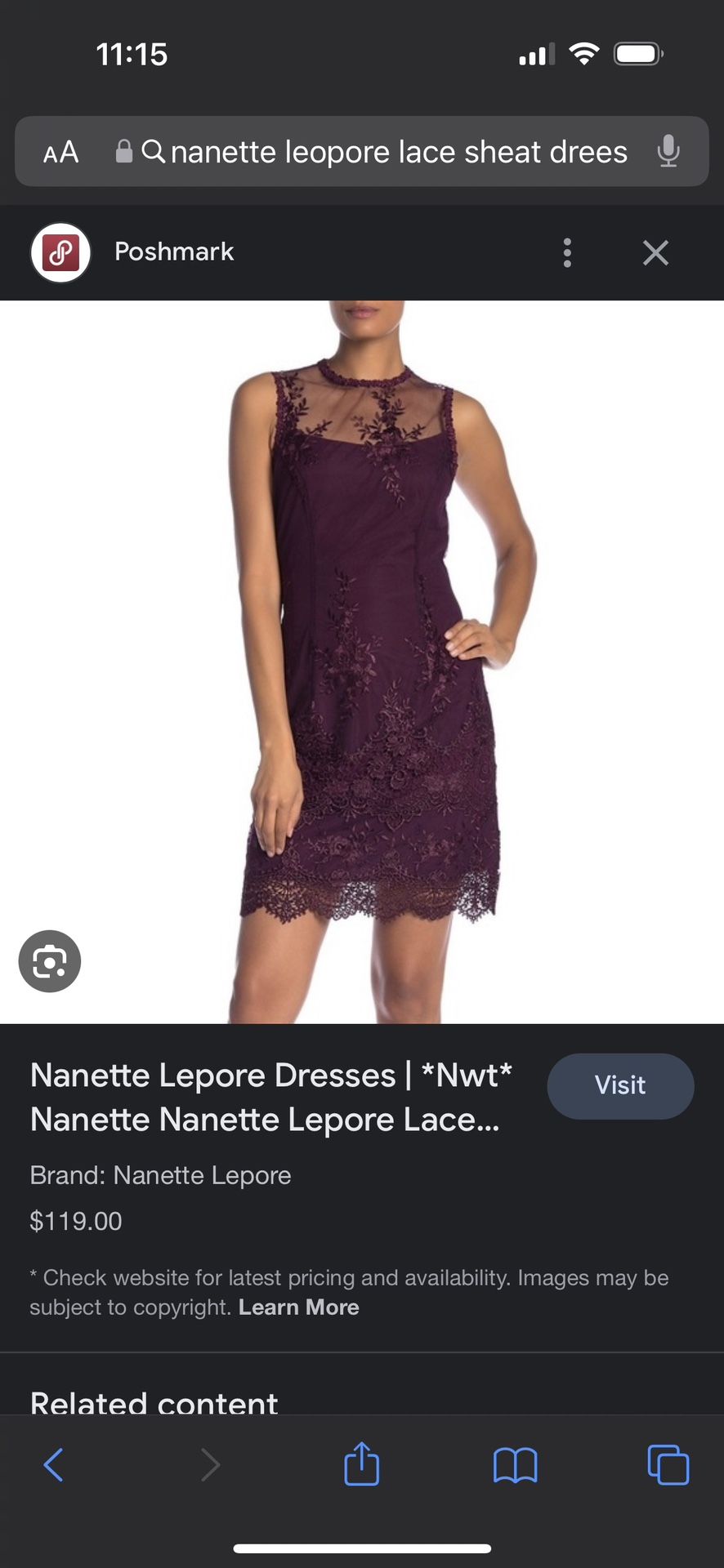724x1568 pixels.
Task: Tap the AA page settings icon
Action: pos(60,152)
